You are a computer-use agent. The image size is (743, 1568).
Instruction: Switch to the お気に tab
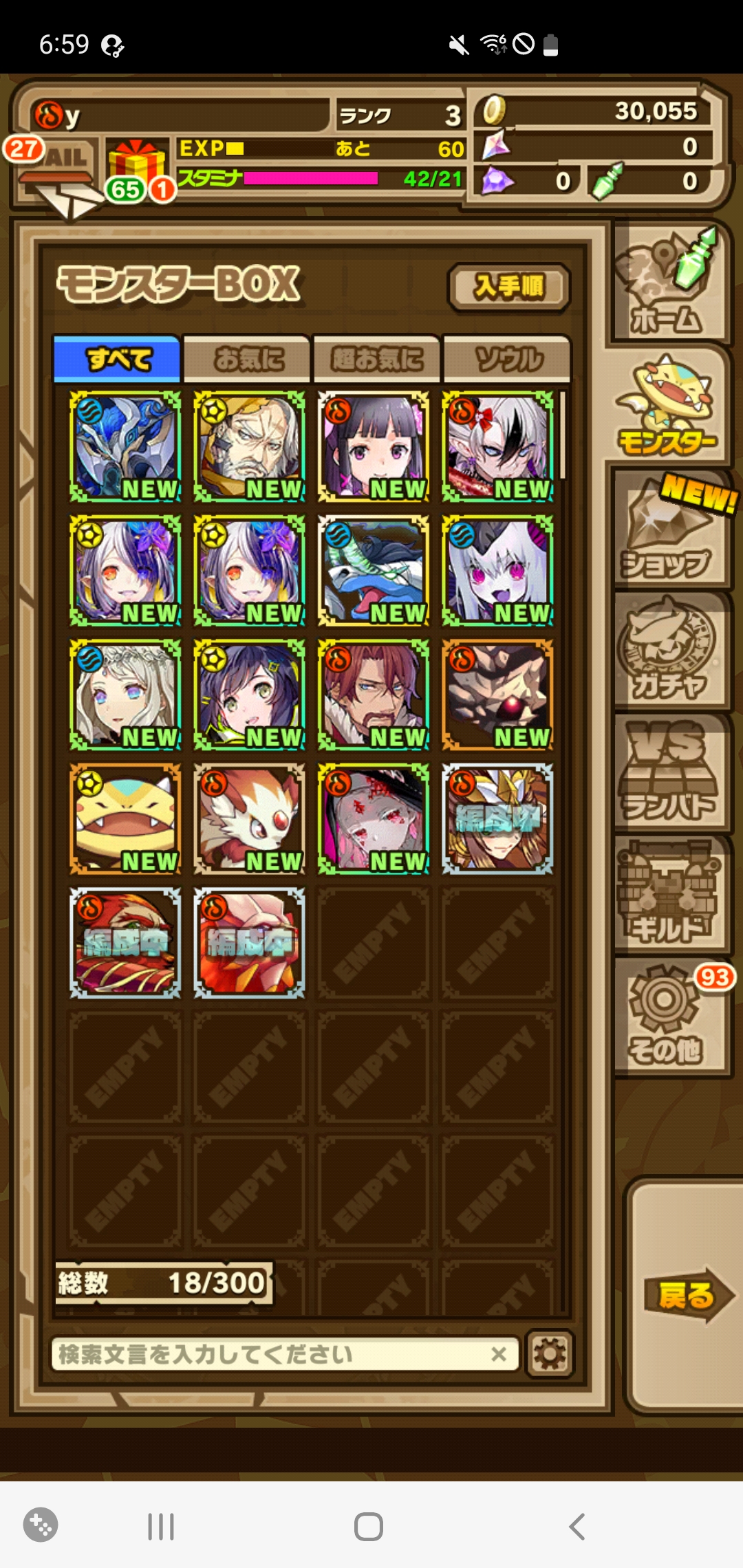coord(247,359)
